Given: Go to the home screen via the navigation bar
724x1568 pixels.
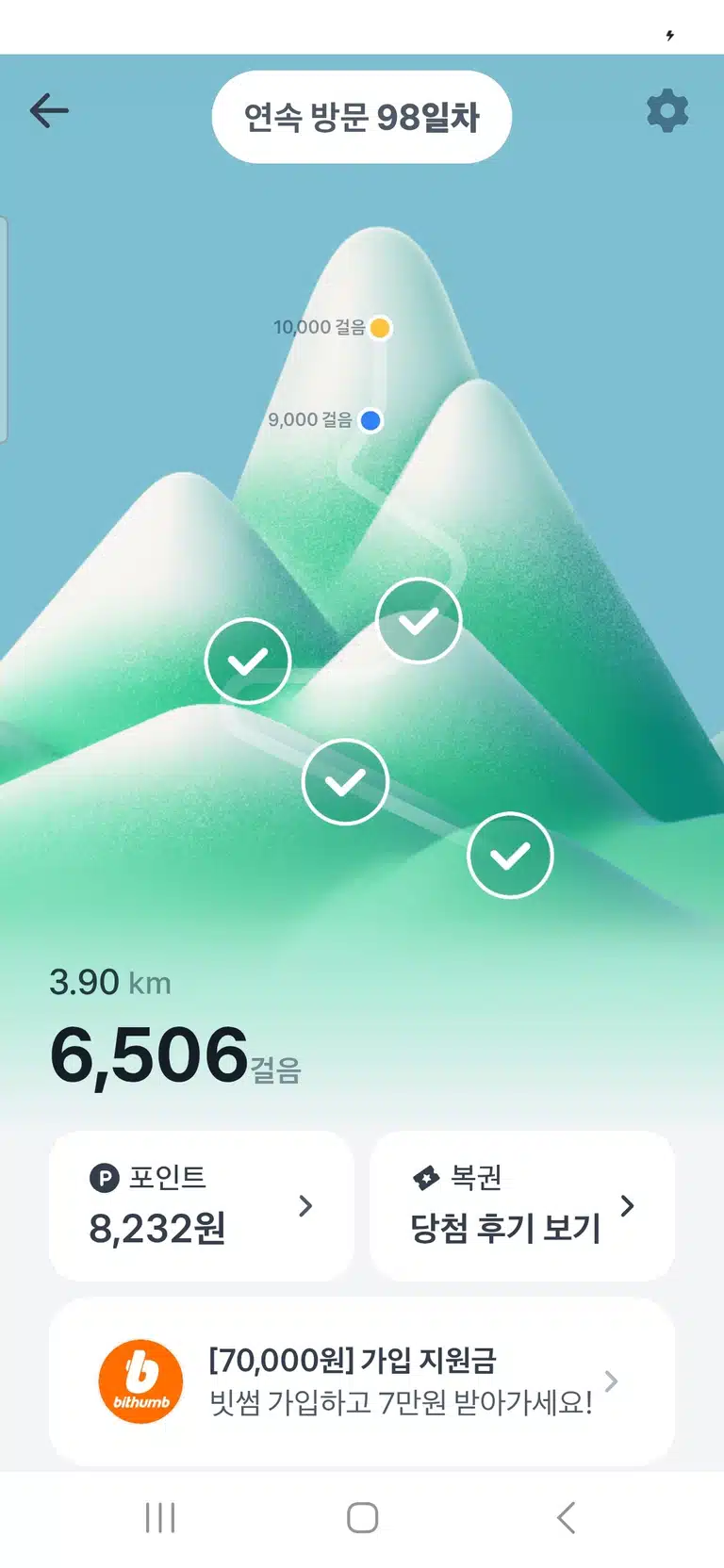Looking at the screenshot, I should pos(363,1517).
